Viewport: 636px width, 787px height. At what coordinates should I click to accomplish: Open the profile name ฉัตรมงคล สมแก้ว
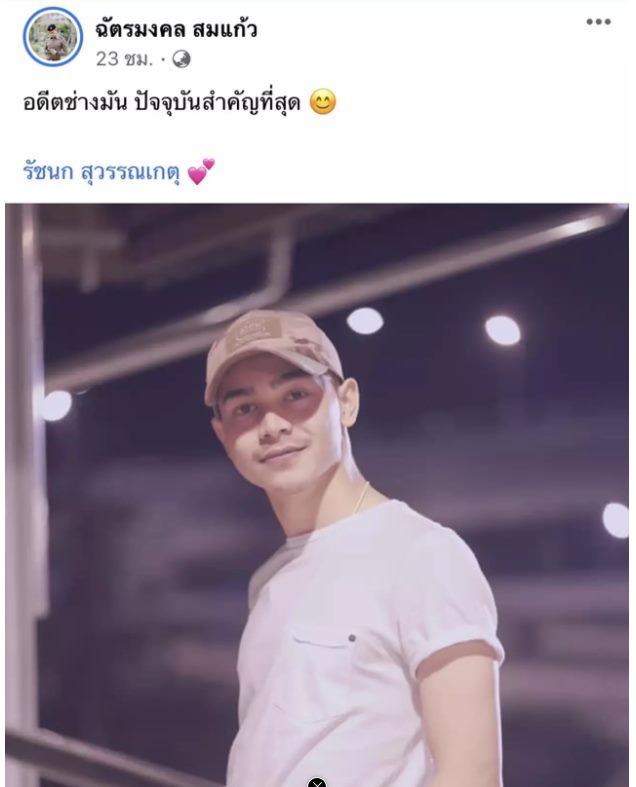point(176,29)
